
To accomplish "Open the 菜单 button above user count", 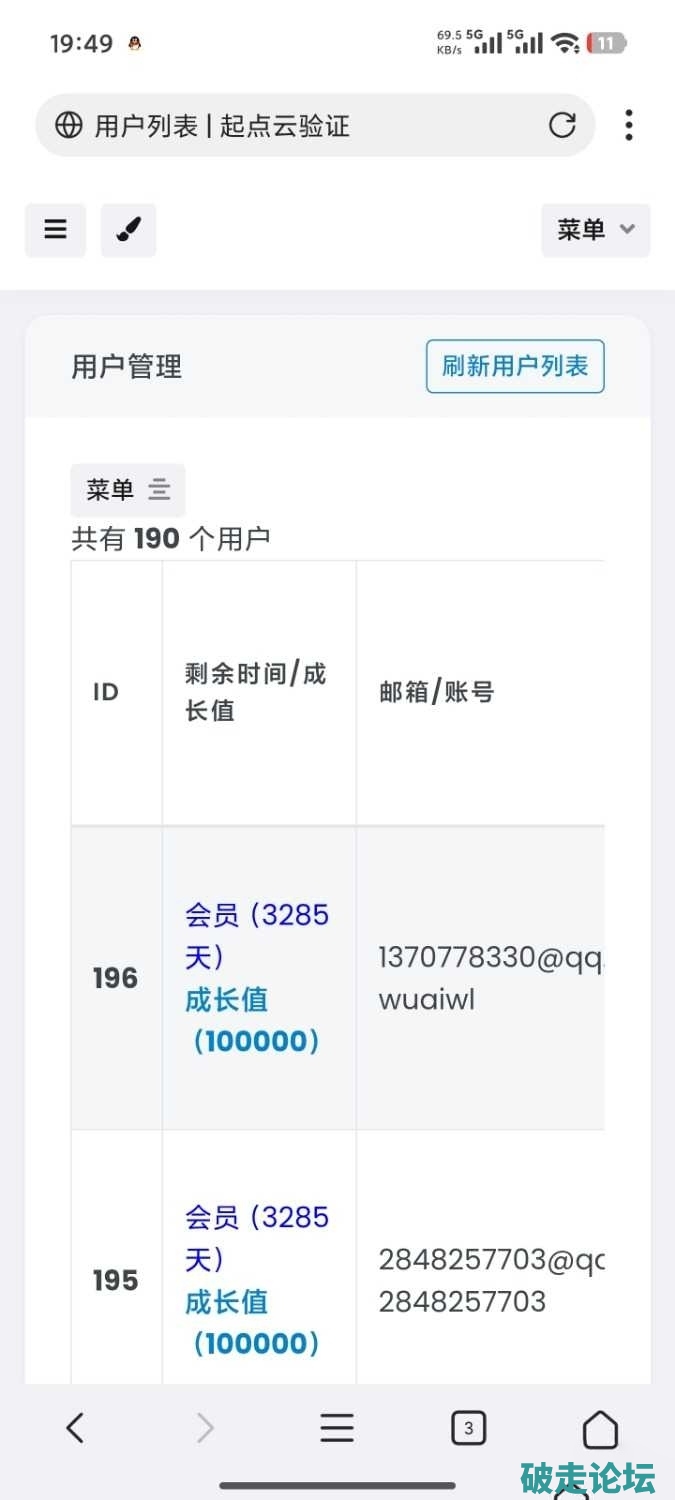I will (x=128, y=490).
